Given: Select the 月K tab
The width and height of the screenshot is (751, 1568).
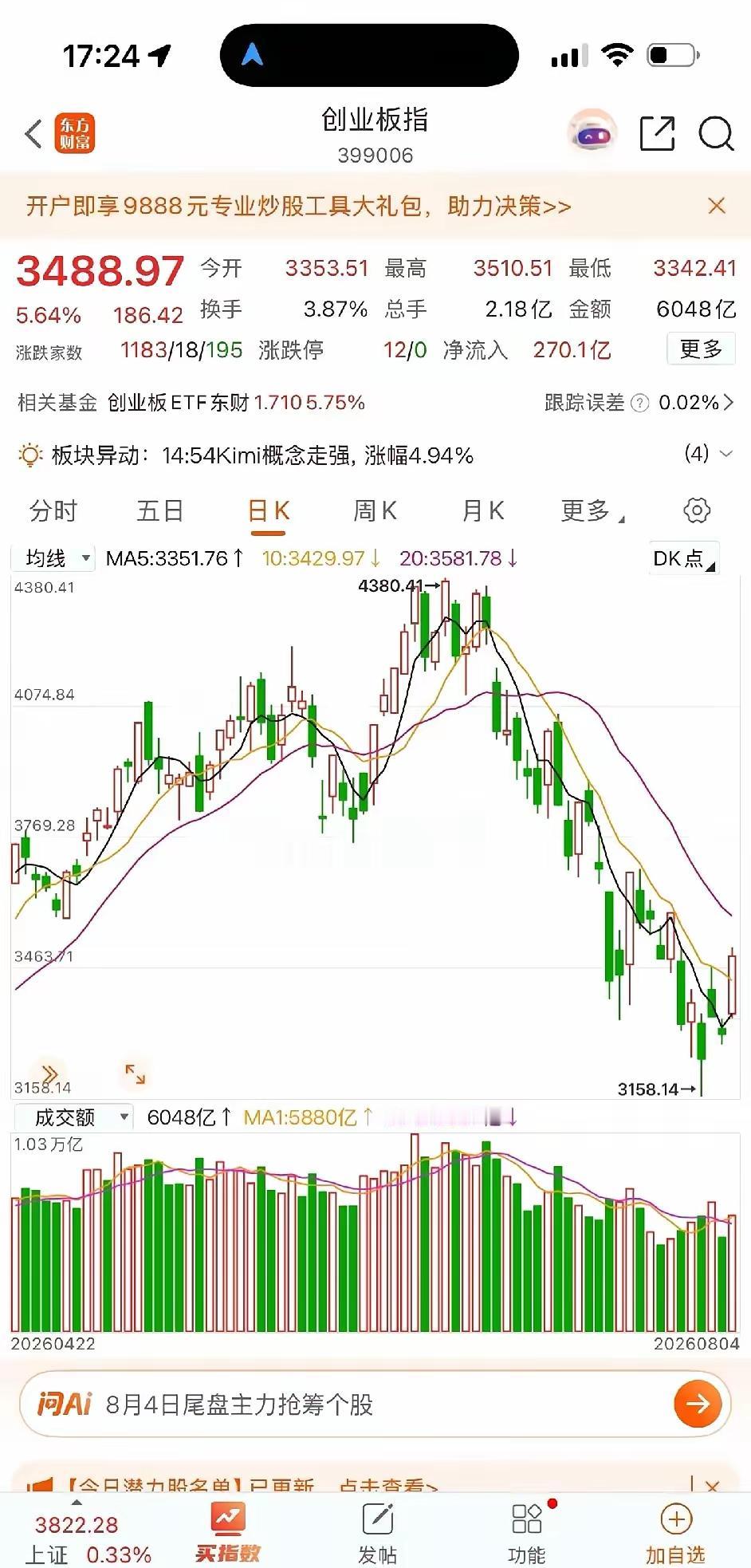Looking at the screenshot, I should [483, 510].
